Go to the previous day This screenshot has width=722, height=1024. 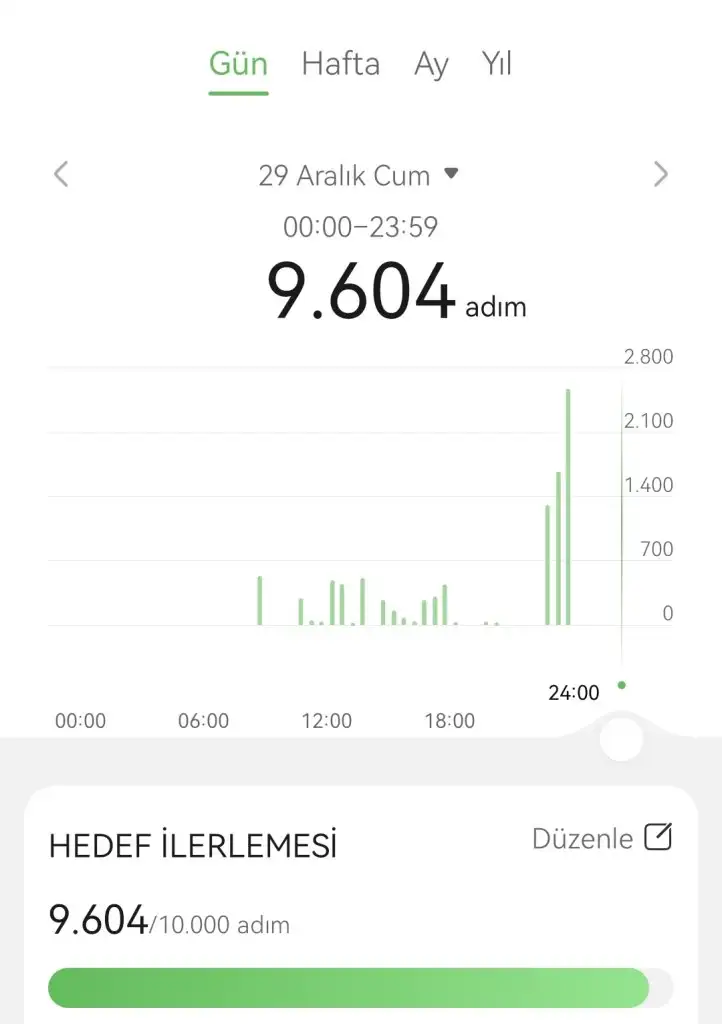pos(61,175)
